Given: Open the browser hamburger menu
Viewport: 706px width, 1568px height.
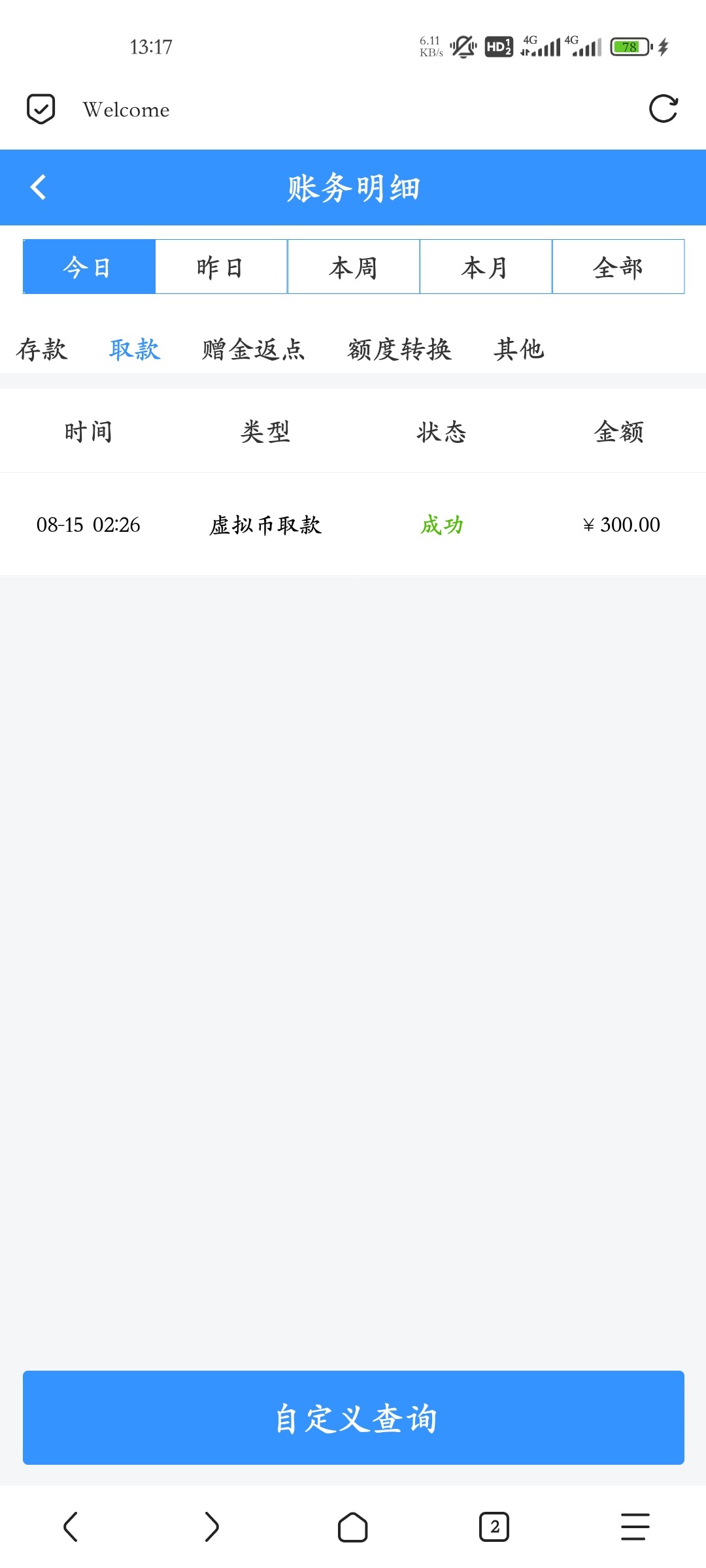Looking at the screenshot, I should pos(635,1527).
